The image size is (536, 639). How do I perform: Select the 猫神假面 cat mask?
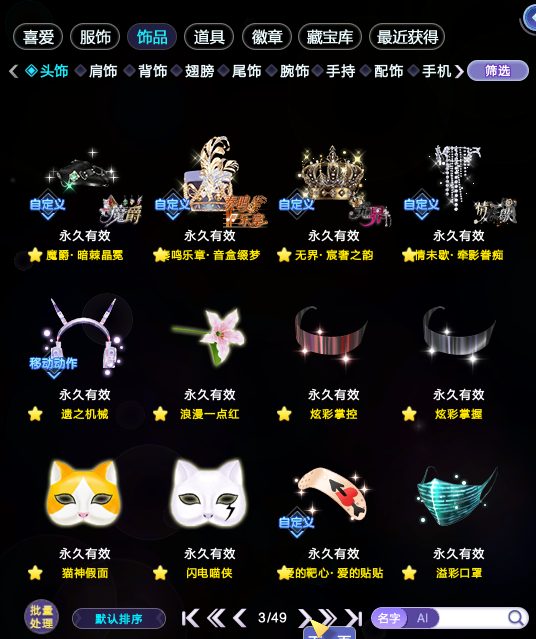(84, 518)
